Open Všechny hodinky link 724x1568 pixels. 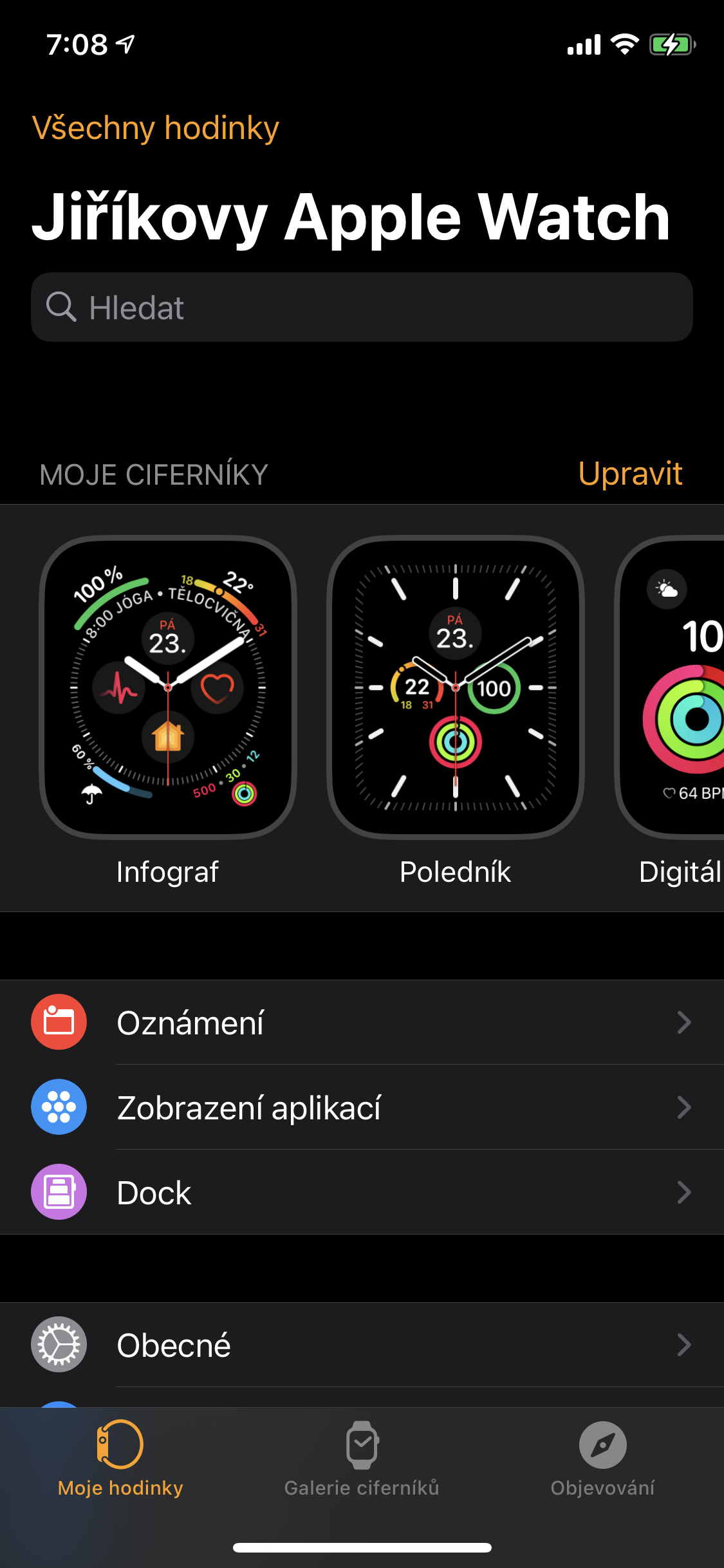155,128
